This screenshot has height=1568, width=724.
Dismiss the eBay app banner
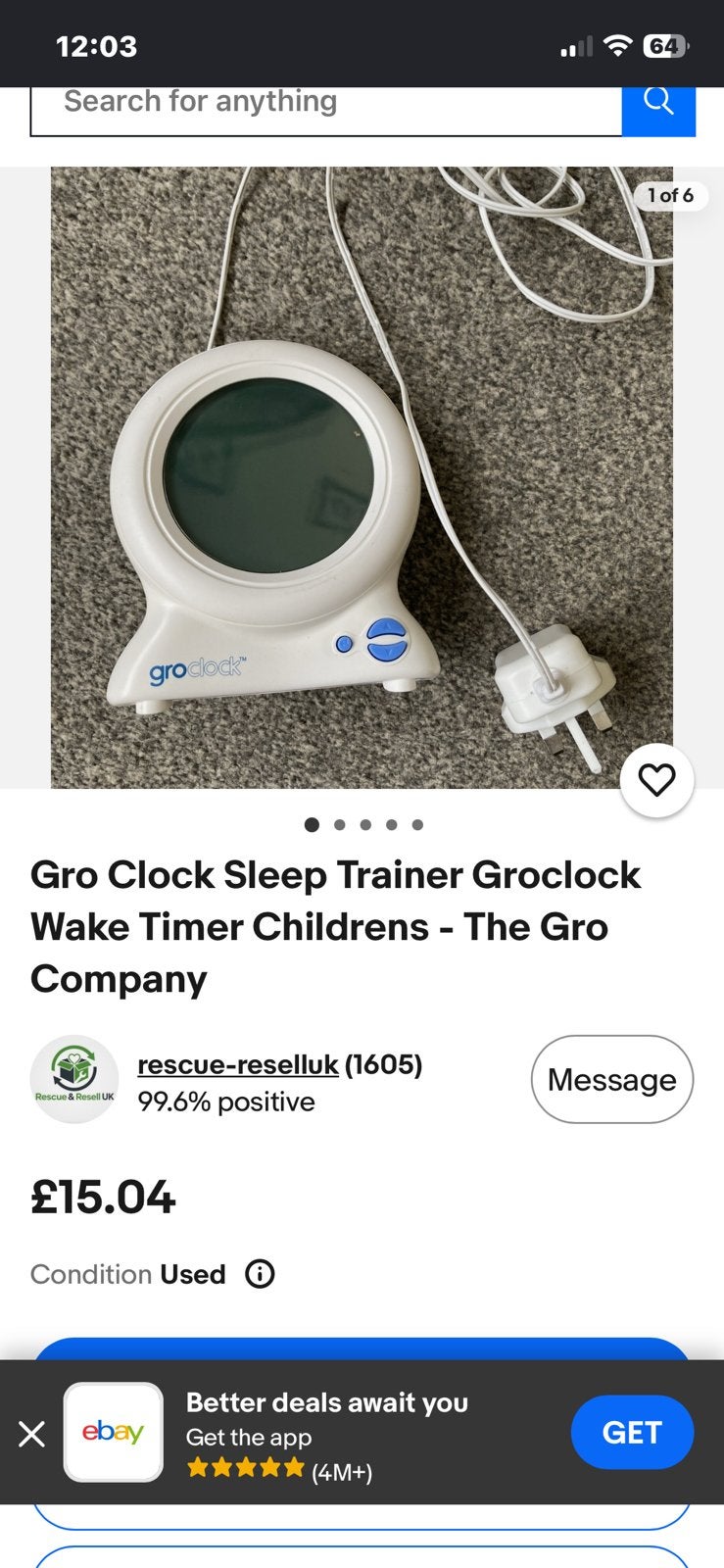point(31,1434)
